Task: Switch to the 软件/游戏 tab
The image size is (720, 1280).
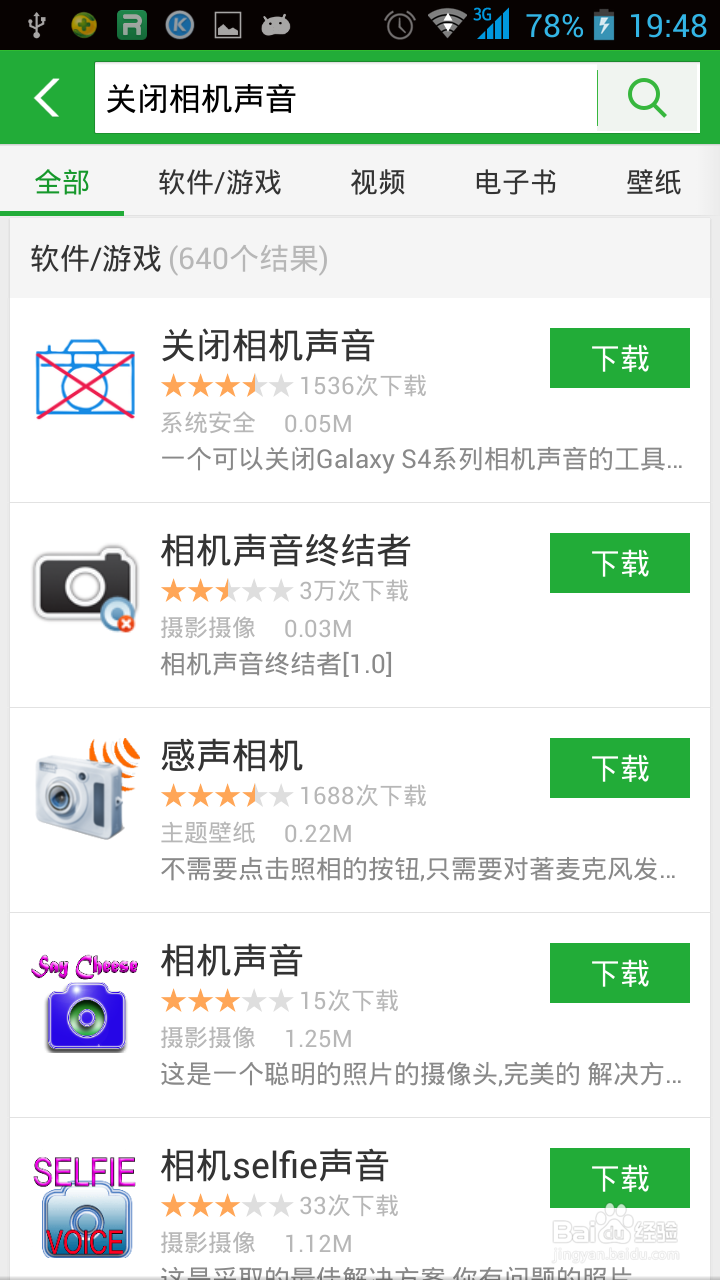Action: 220,182
